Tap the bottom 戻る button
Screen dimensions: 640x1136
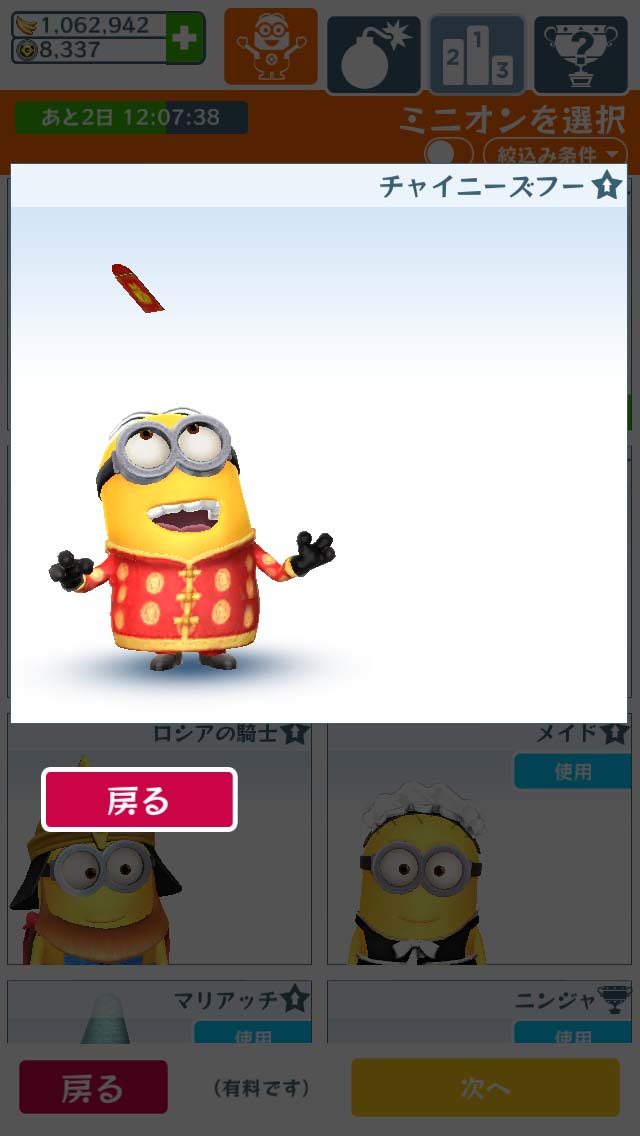coord(93,1088)
